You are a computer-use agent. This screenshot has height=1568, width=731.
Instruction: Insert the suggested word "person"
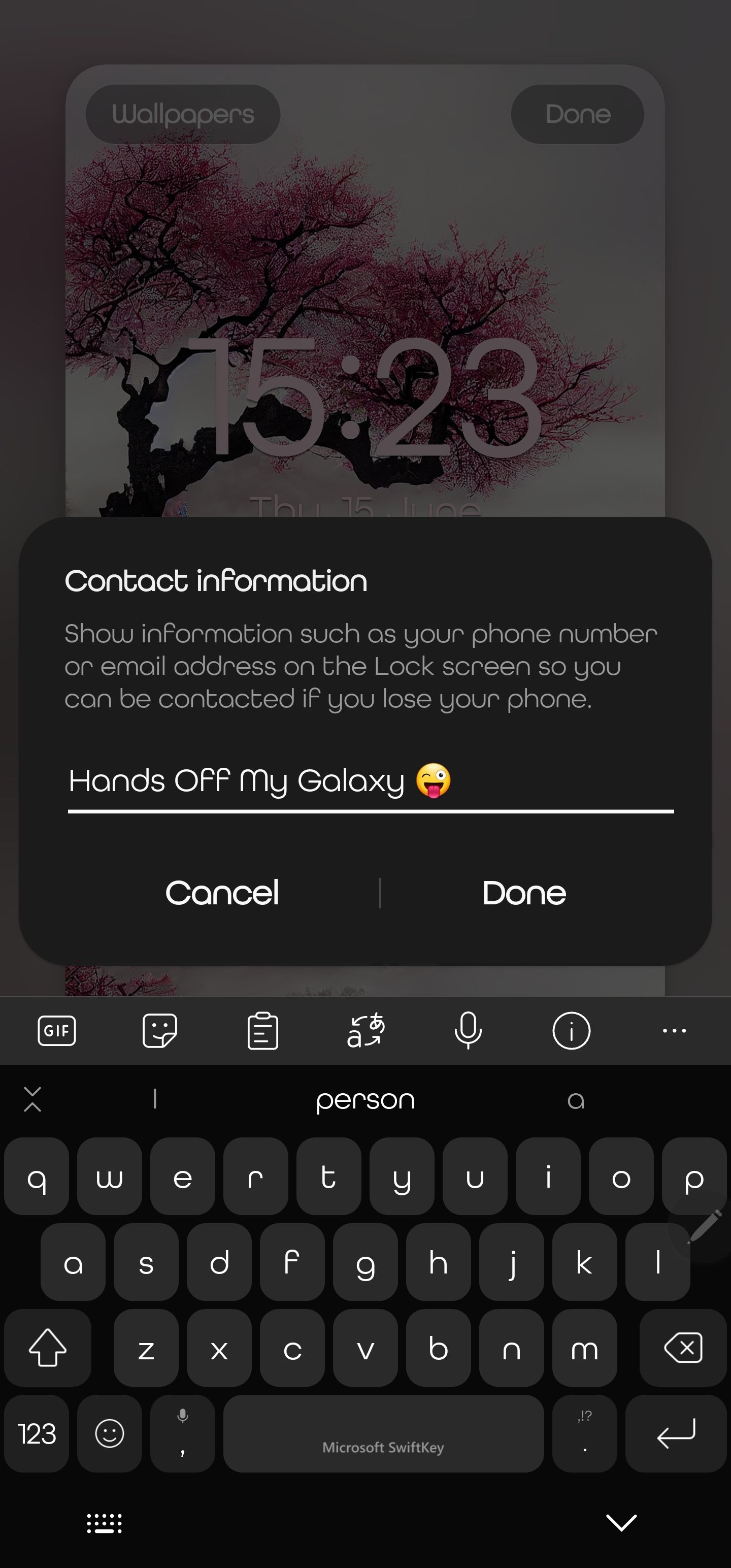pos(365,1100)
